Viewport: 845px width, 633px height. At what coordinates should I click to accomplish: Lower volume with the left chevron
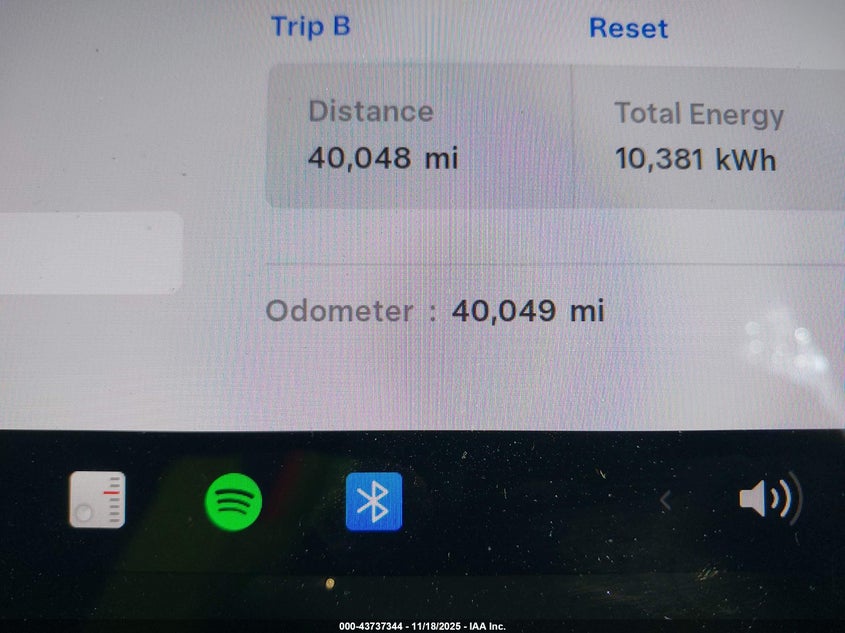point(665,500)
